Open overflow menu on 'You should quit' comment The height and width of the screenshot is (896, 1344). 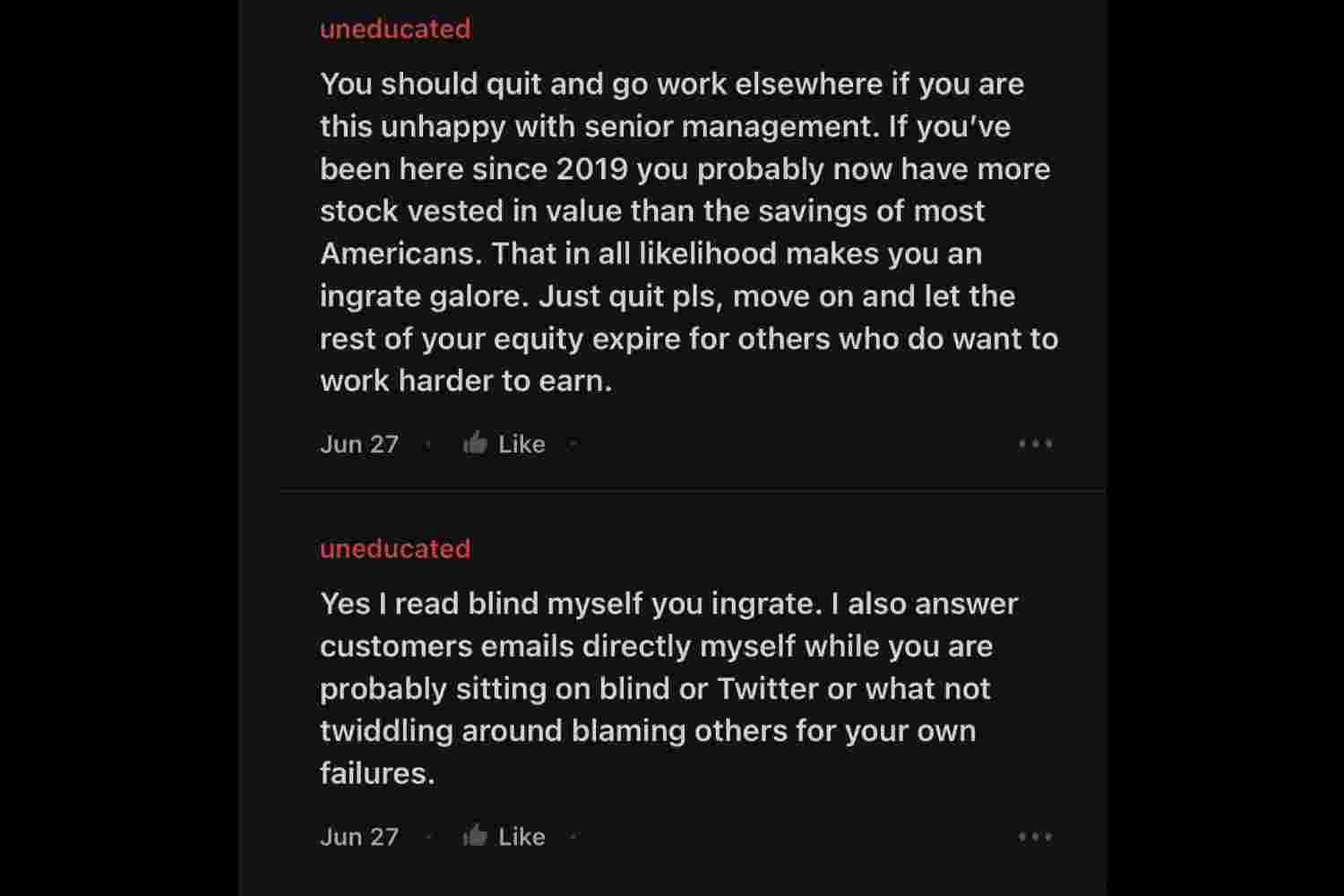(x=1035, y=444)
